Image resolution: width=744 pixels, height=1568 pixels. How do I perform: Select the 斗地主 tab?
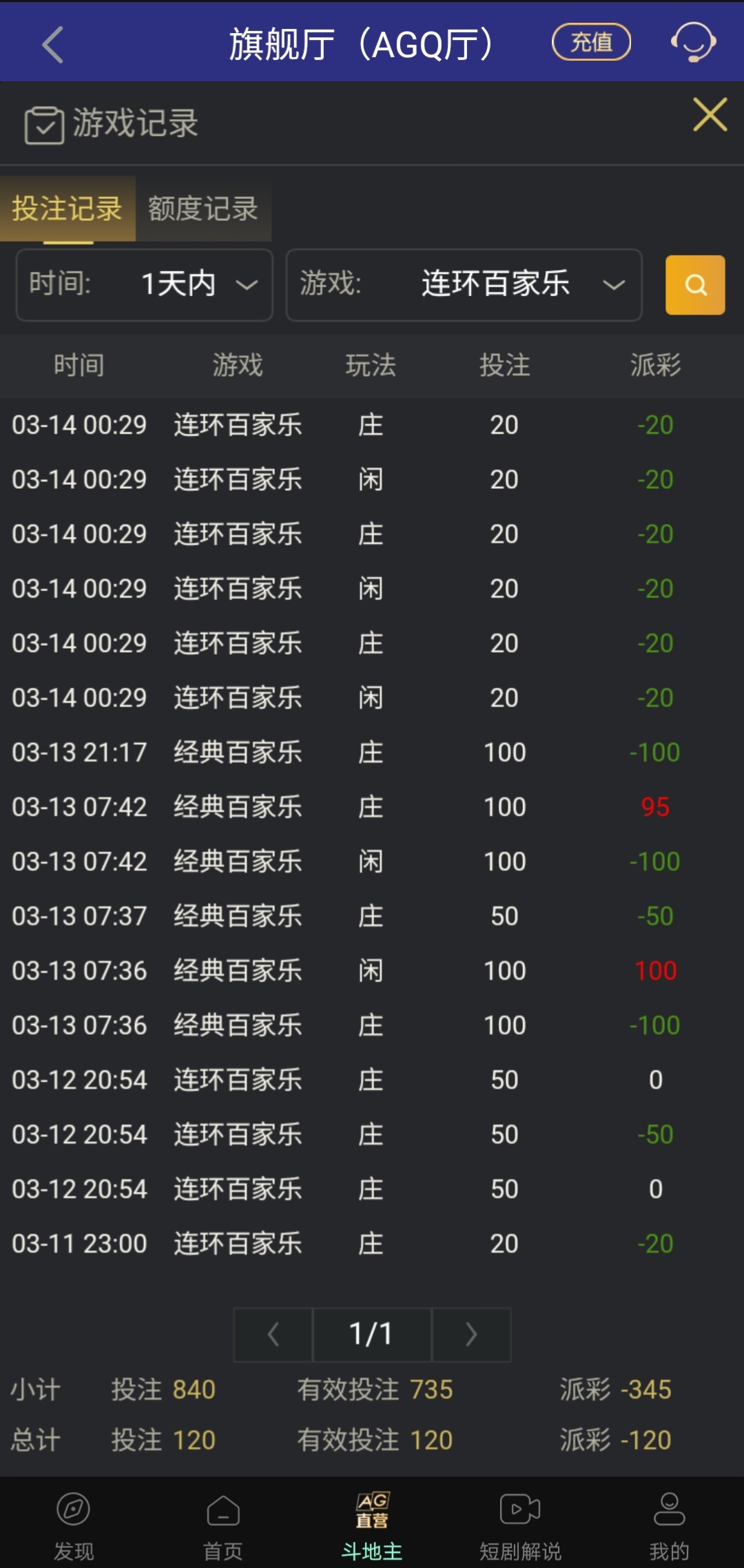[372, 1525]
